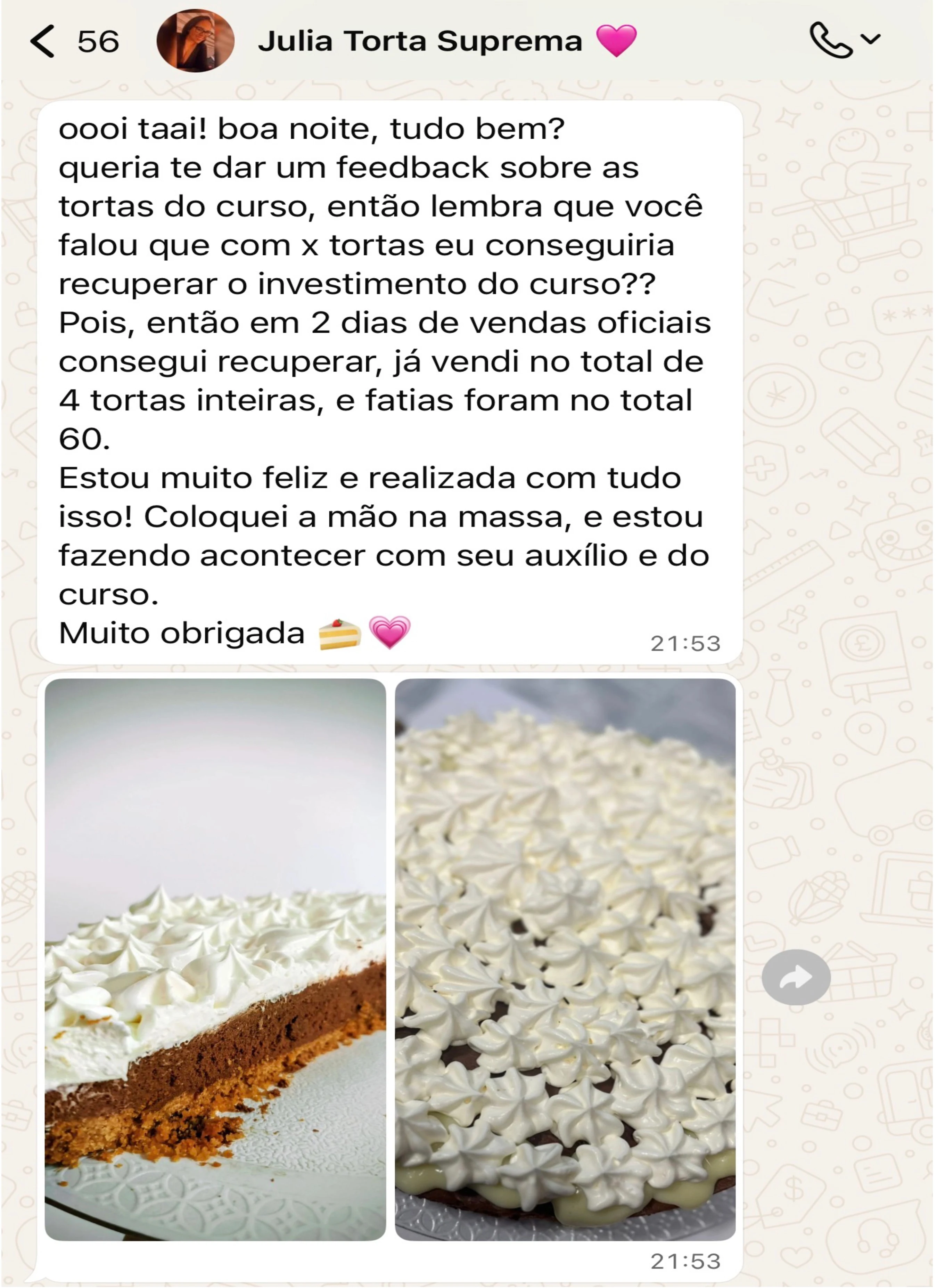Open the photo of the chocolate pie slice
945x1288 pixels.
215,959
